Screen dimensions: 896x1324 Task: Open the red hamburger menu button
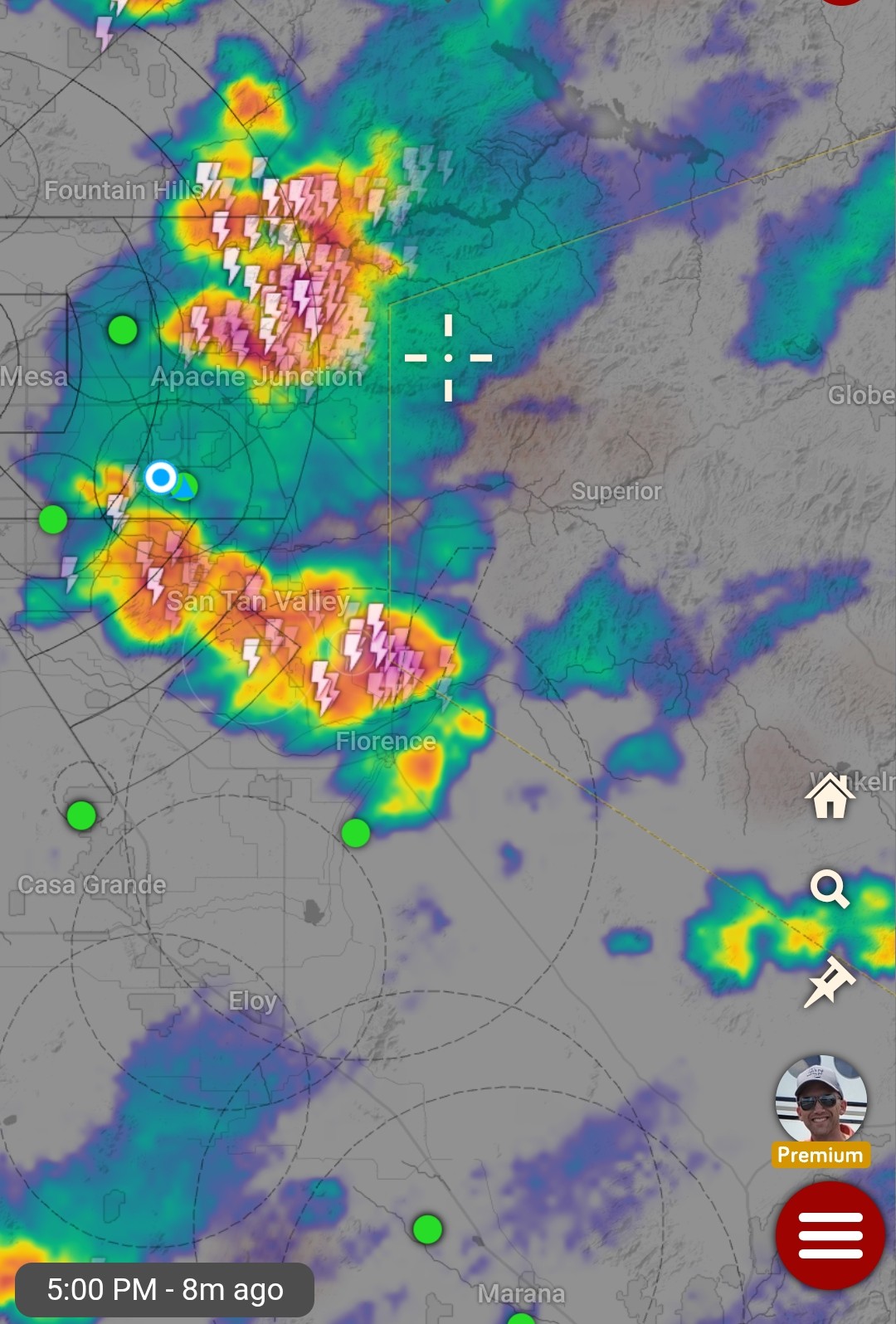click(x=830, y=1235)
